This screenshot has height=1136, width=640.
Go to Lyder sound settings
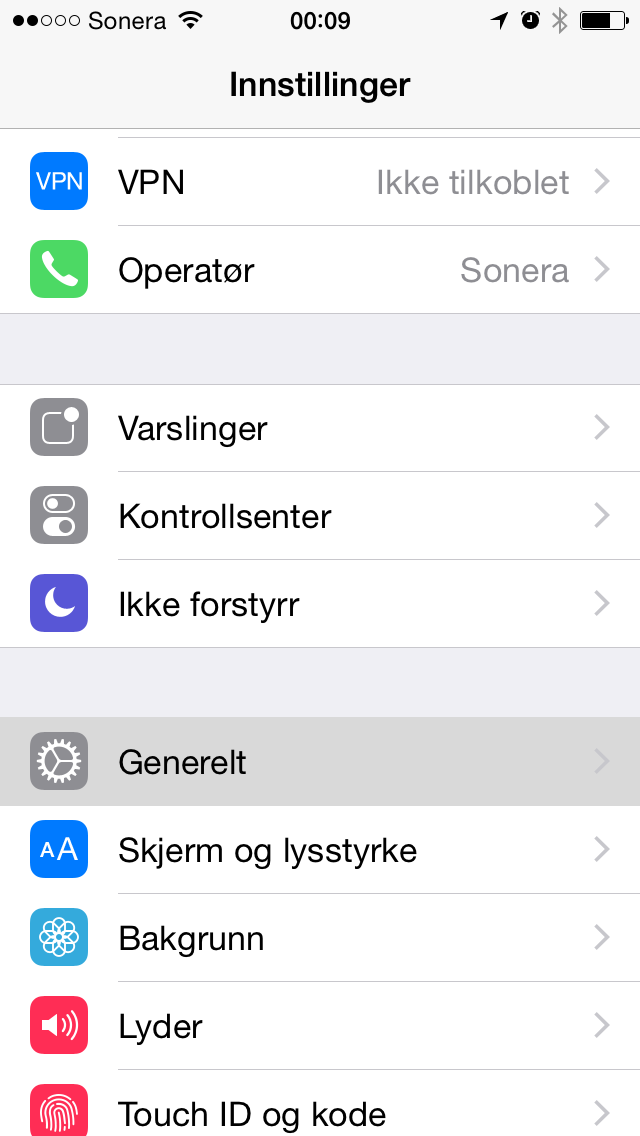coord(320,1025)
